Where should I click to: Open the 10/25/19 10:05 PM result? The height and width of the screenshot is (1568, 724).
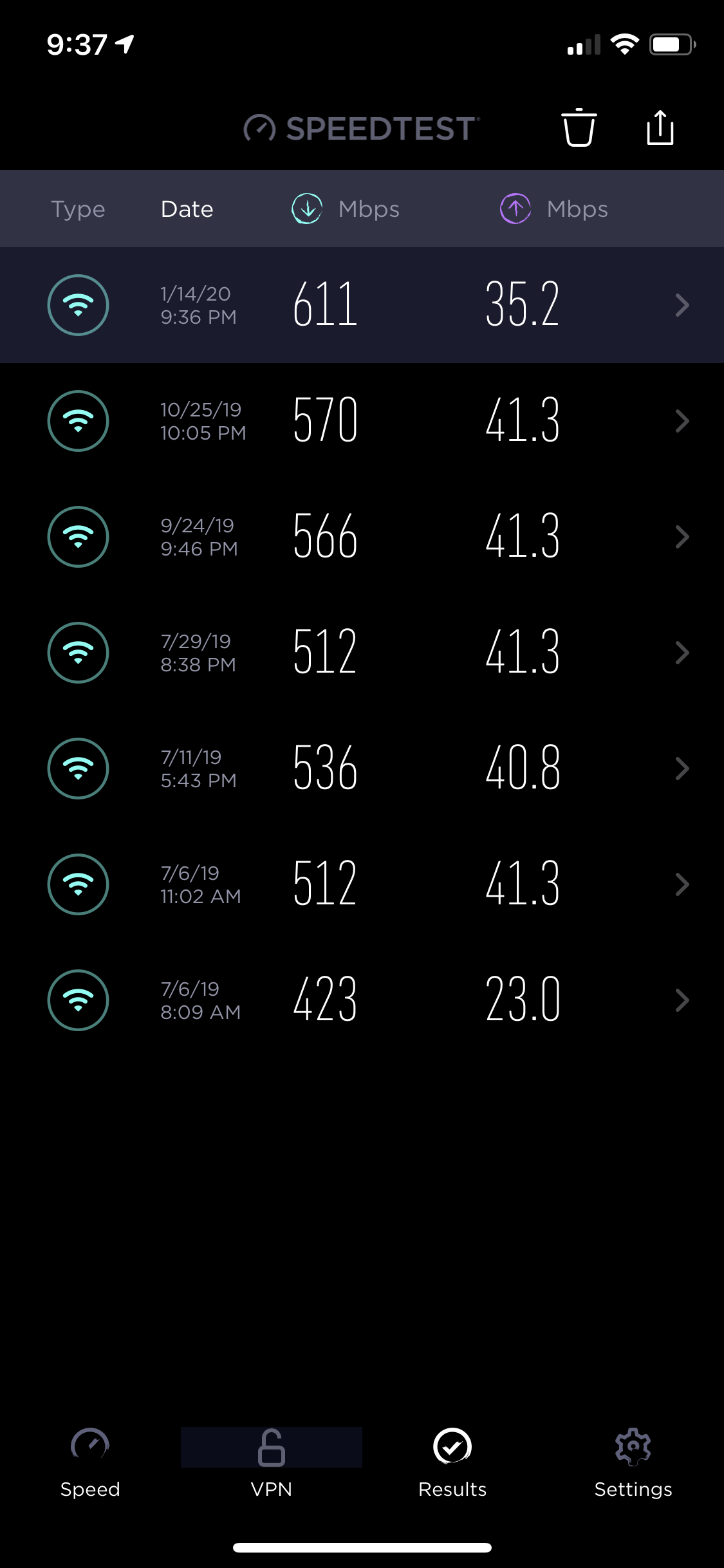point(362,421)
